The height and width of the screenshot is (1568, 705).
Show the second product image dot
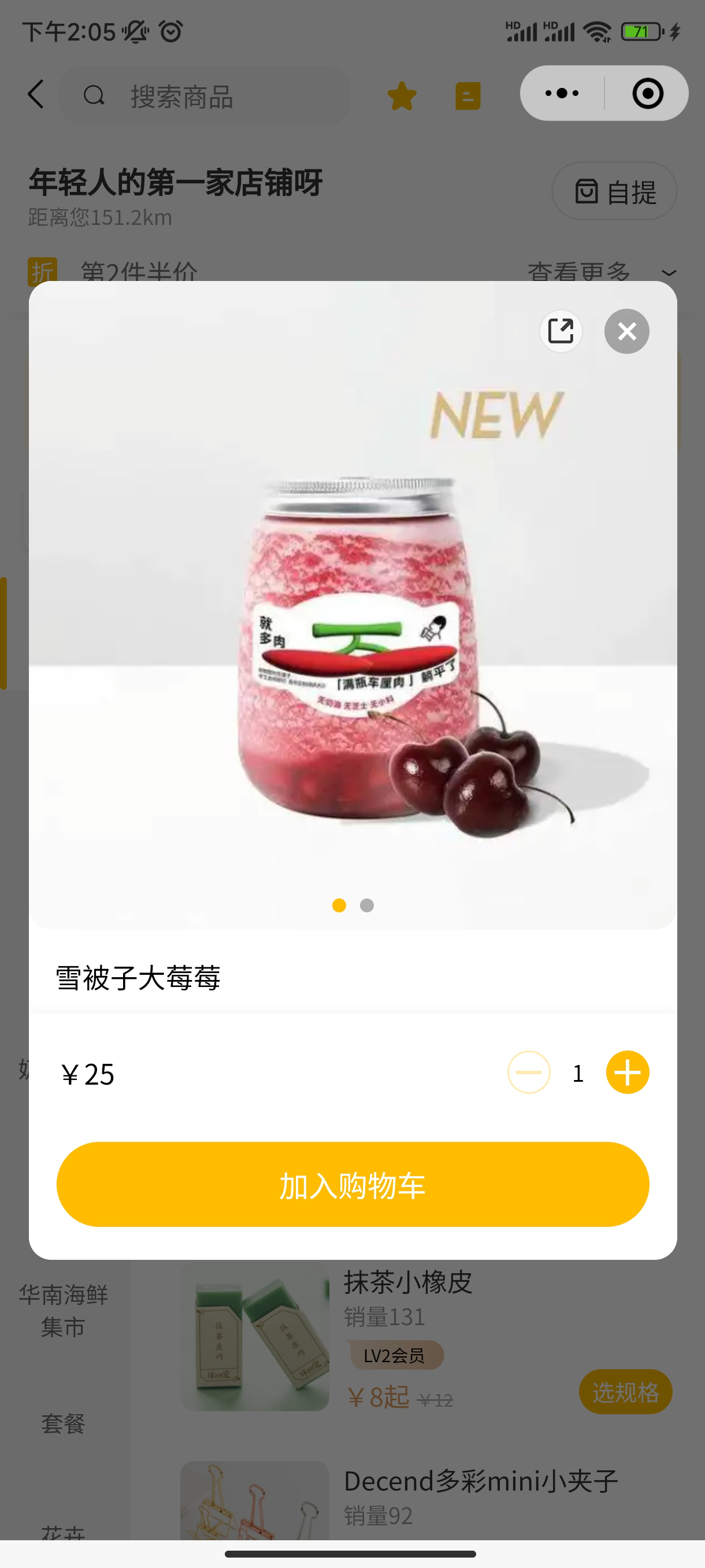367,906
